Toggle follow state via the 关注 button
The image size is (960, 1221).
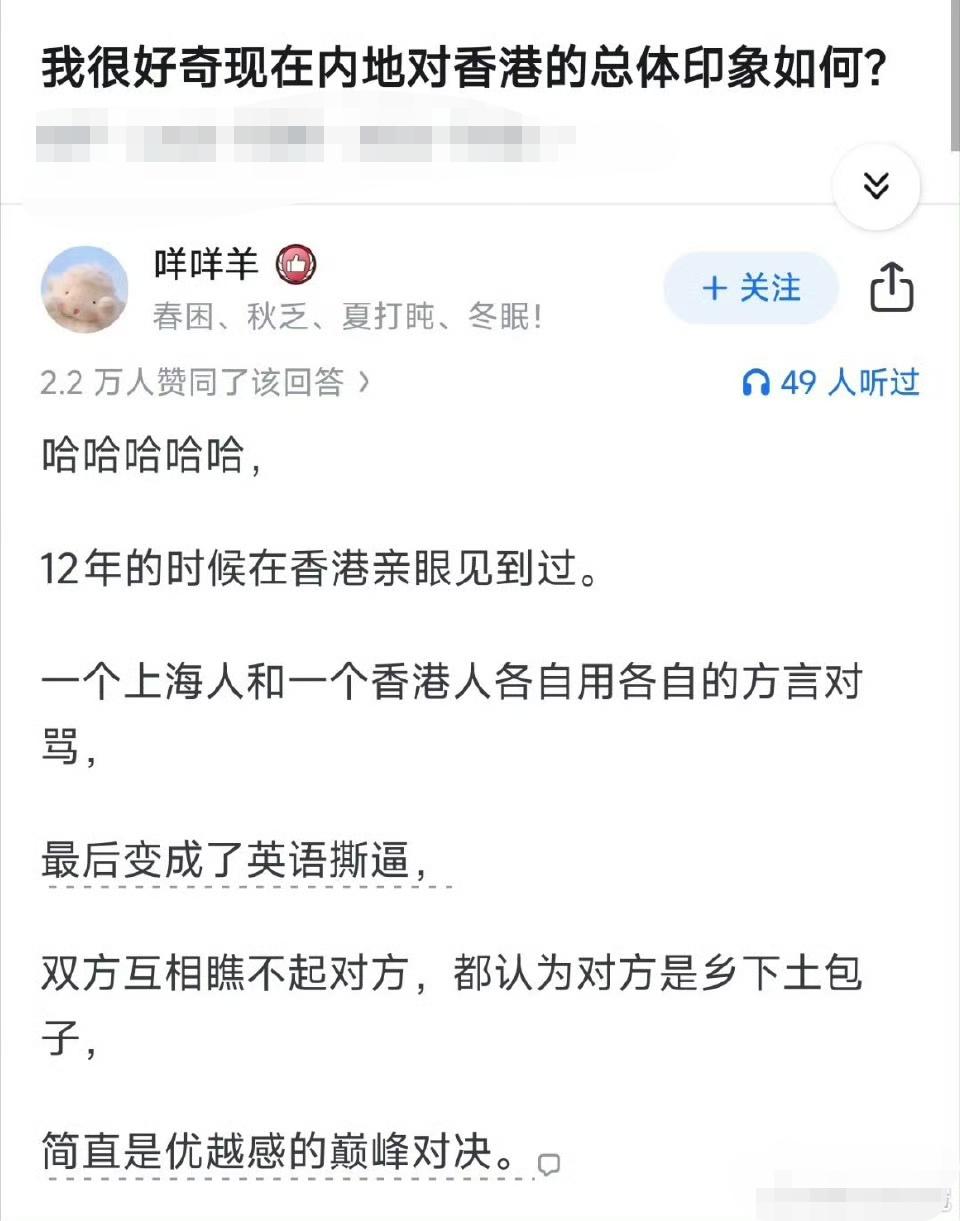[x=750, y=288]
